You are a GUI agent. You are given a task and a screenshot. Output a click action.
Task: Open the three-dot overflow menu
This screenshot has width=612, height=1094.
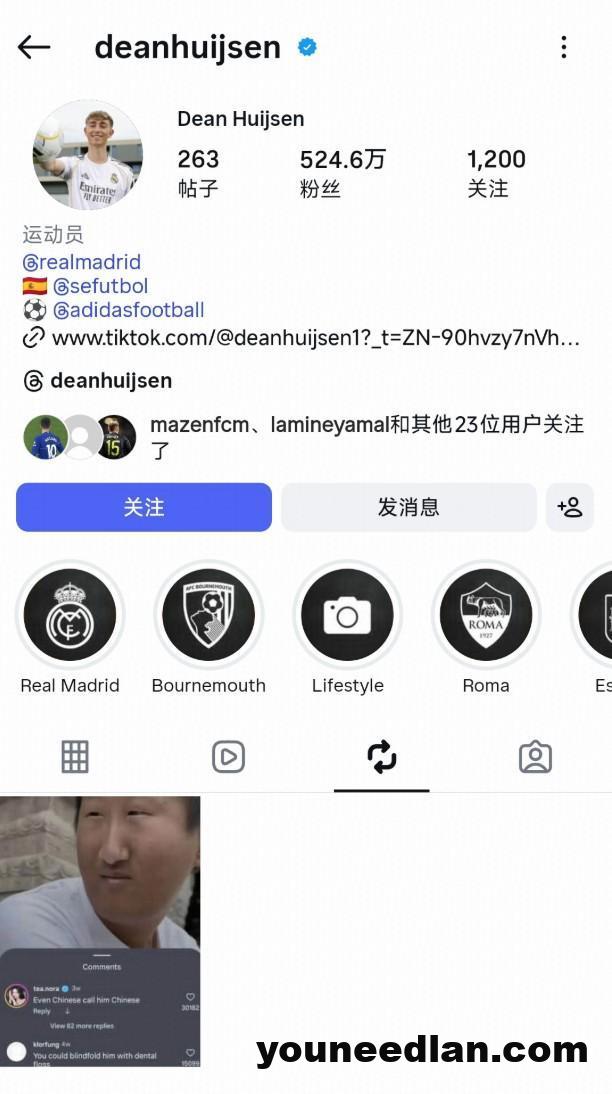coord(564,47)
